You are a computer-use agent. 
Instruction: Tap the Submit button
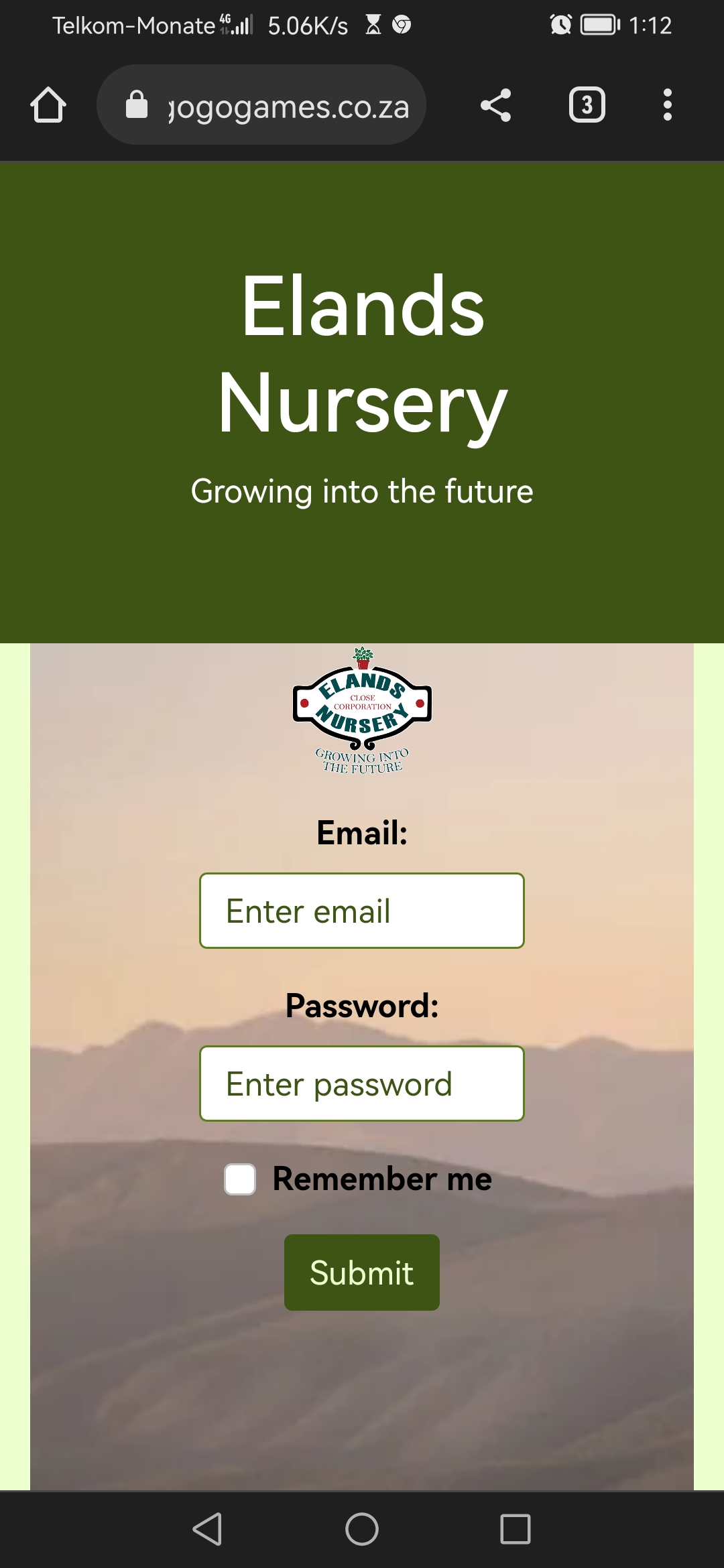(x=362, y=1272)
